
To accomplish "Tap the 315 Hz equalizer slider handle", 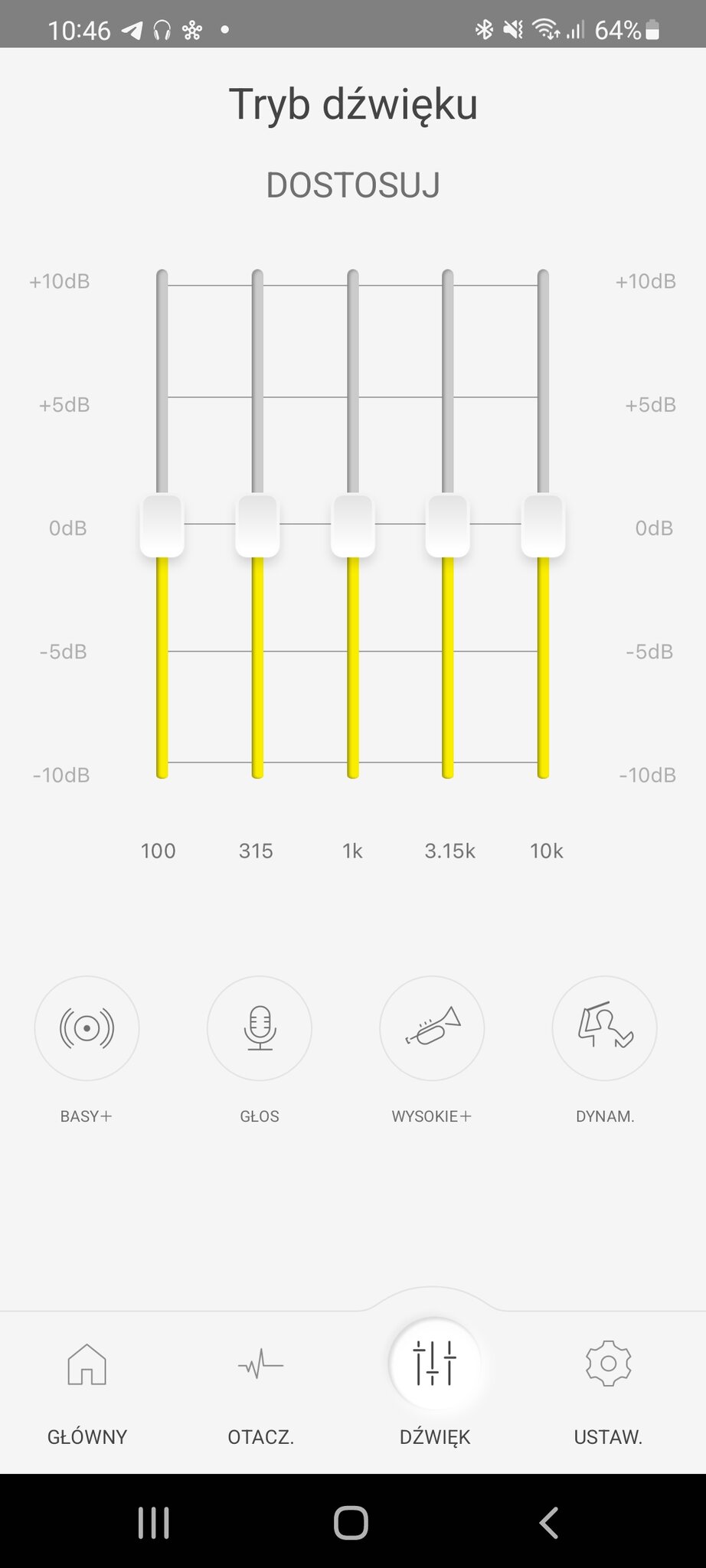I will pos(257,526).
